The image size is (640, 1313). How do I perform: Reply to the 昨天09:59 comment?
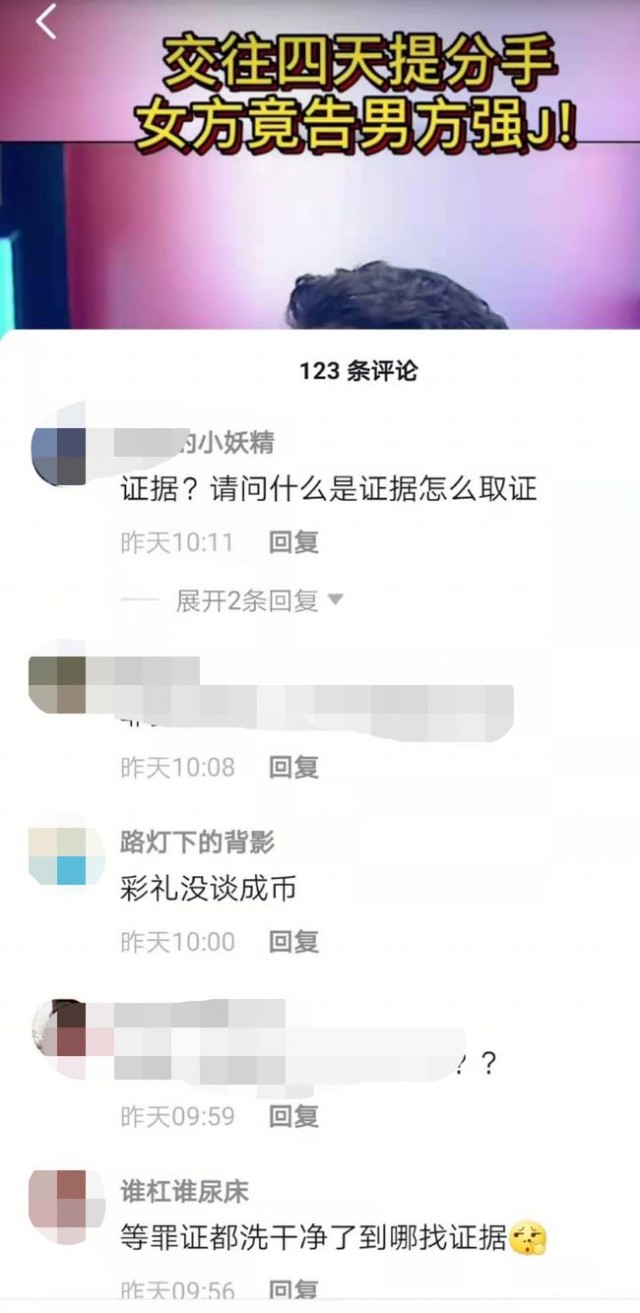(294, 1116)
